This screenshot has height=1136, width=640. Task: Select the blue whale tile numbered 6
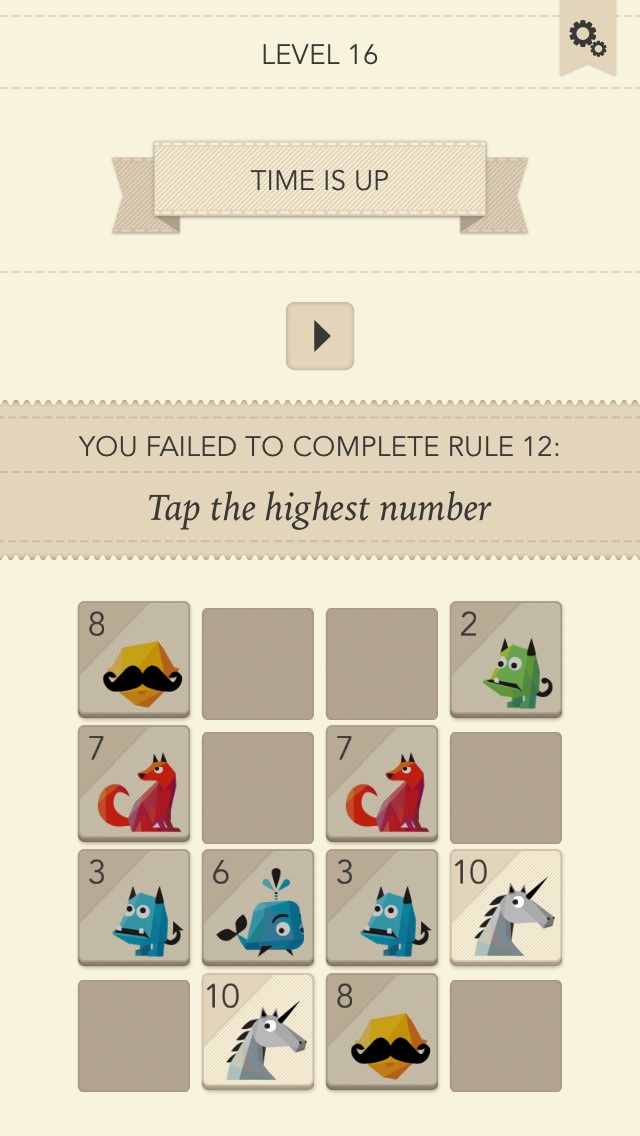[x=258, y=907]
